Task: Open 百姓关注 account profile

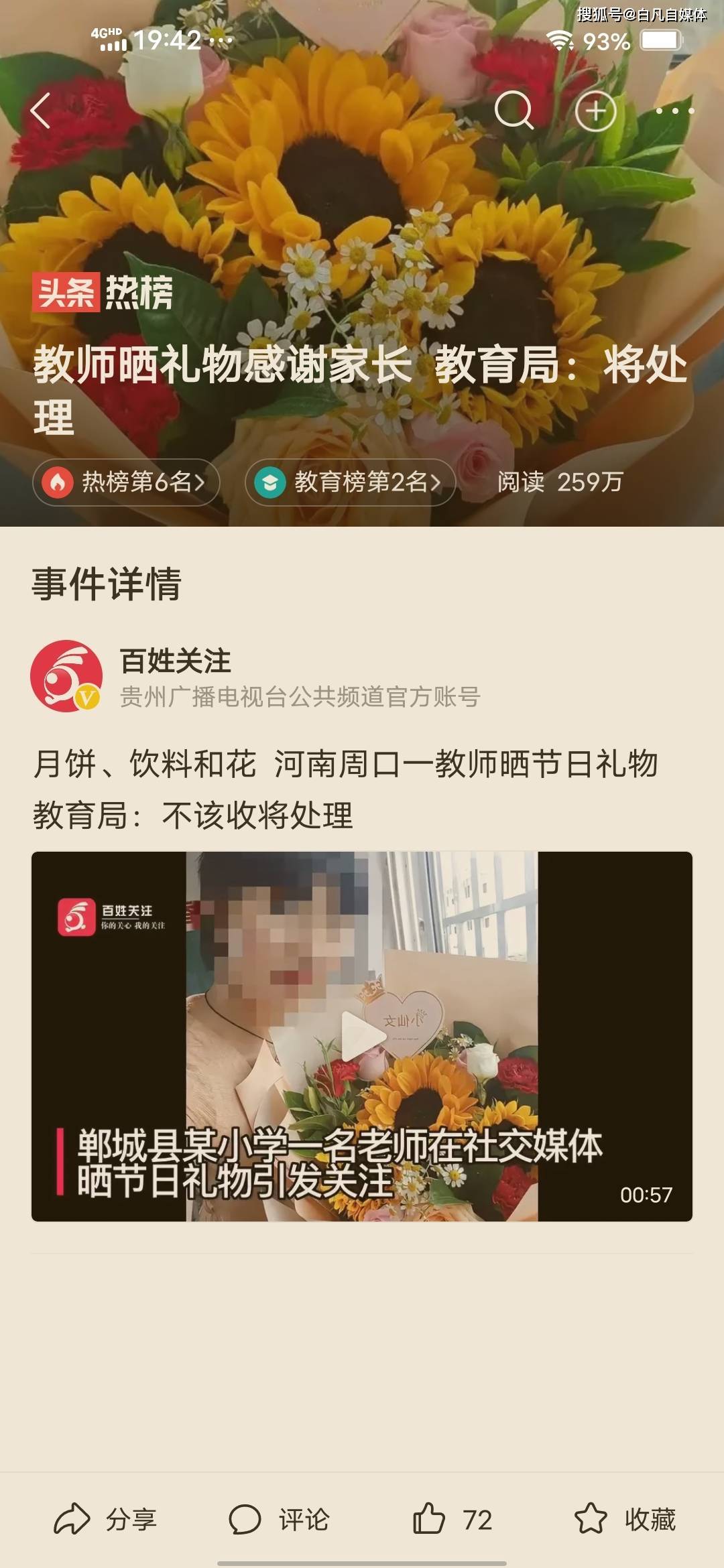Action: [174, 661]
